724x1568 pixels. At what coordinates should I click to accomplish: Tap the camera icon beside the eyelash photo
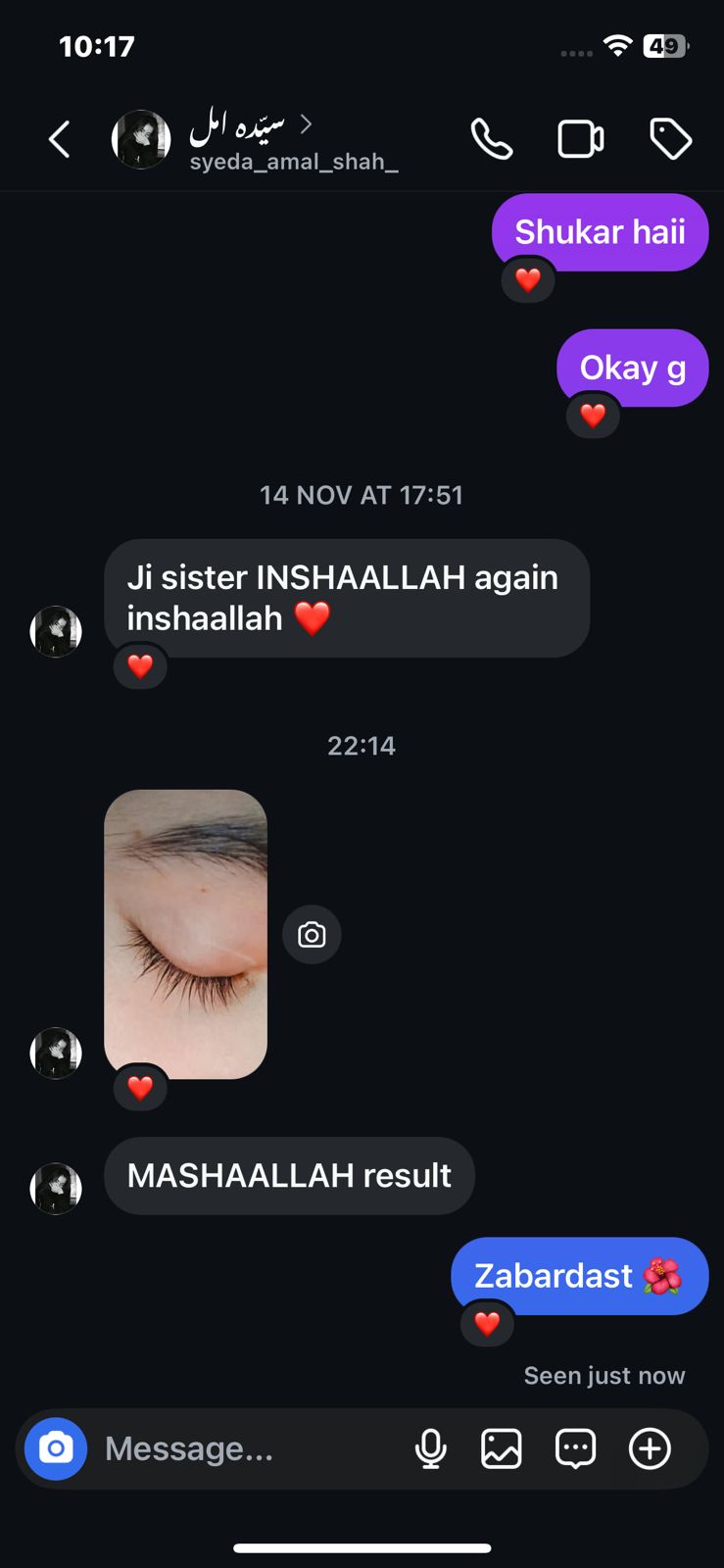click(312, 934)
